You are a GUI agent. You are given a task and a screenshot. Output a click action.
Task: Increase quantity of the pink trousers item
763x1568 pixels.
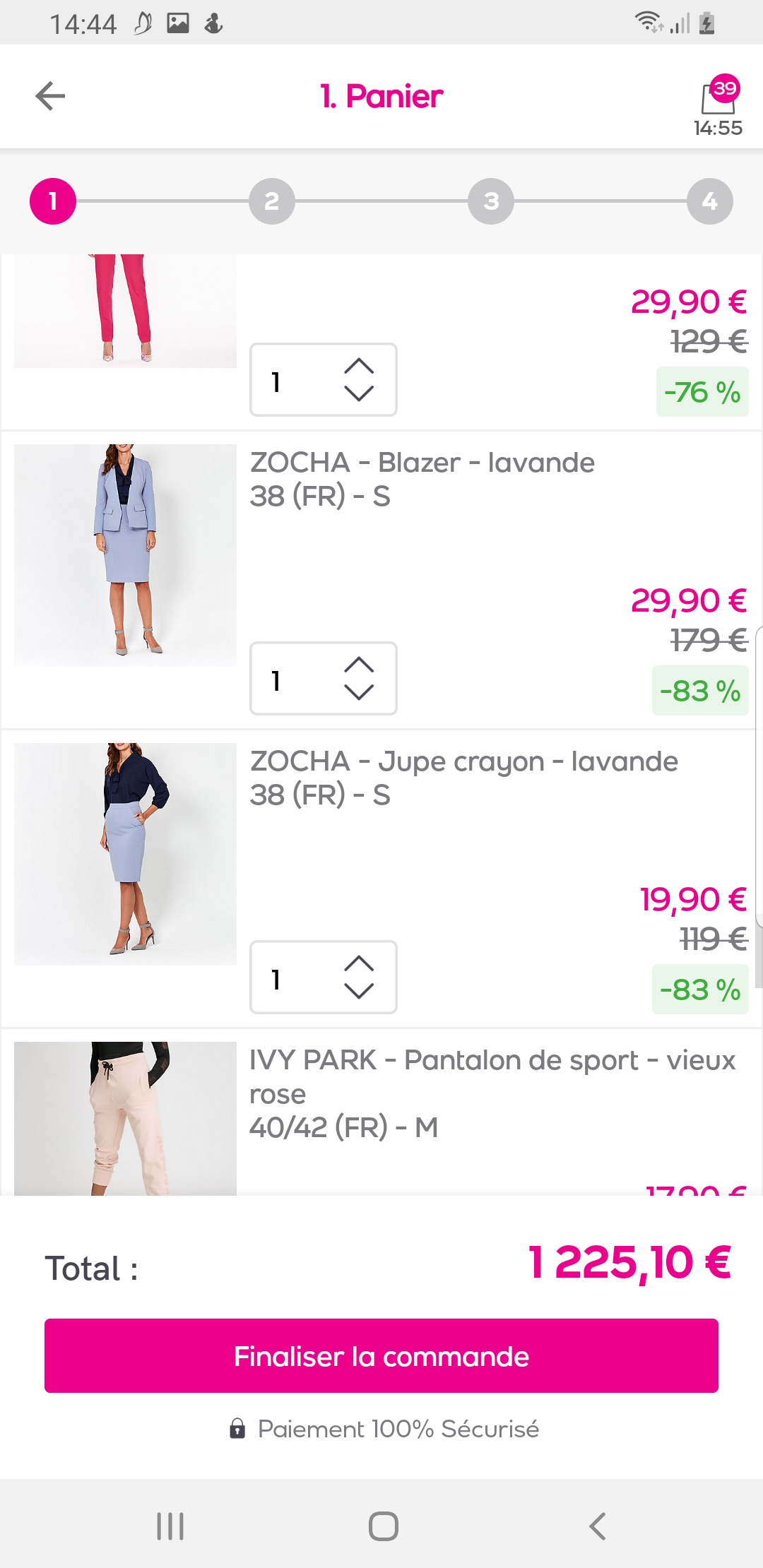pos(359,366)
